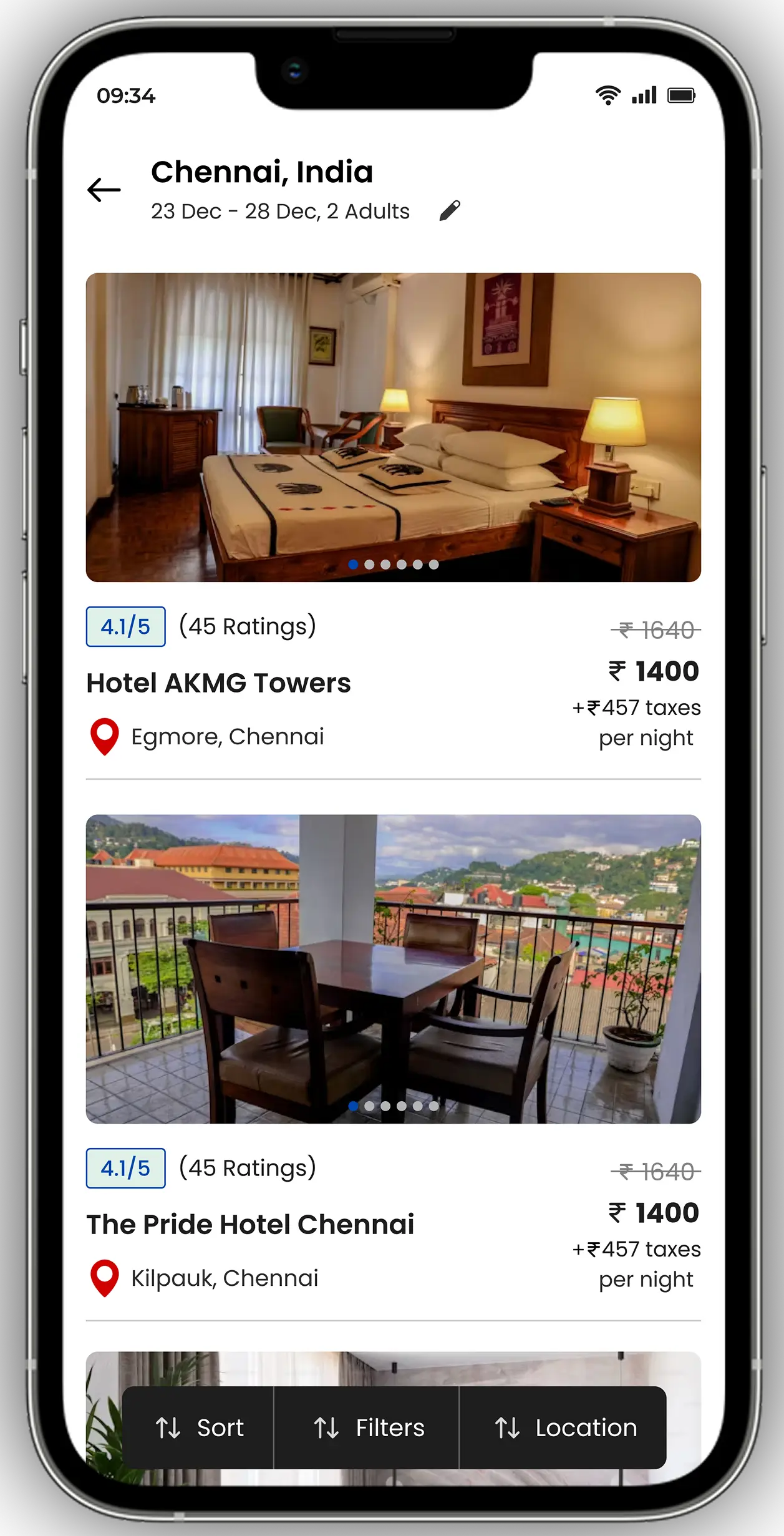Open the Hotel AKMG Towers room photo
Viewport: 784px width, 1536px height.
393,427
